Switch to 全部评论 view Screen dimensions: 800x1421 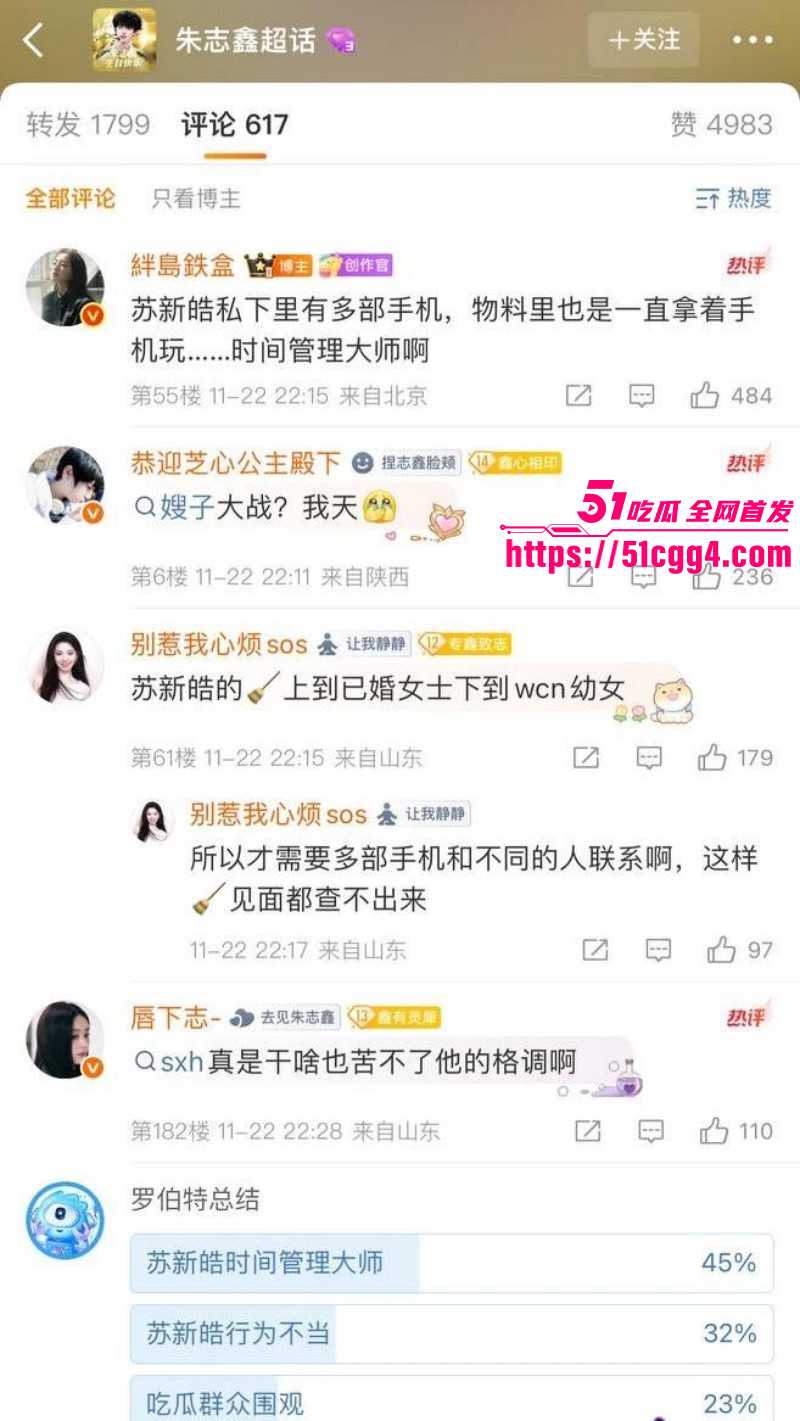point(72,199)
